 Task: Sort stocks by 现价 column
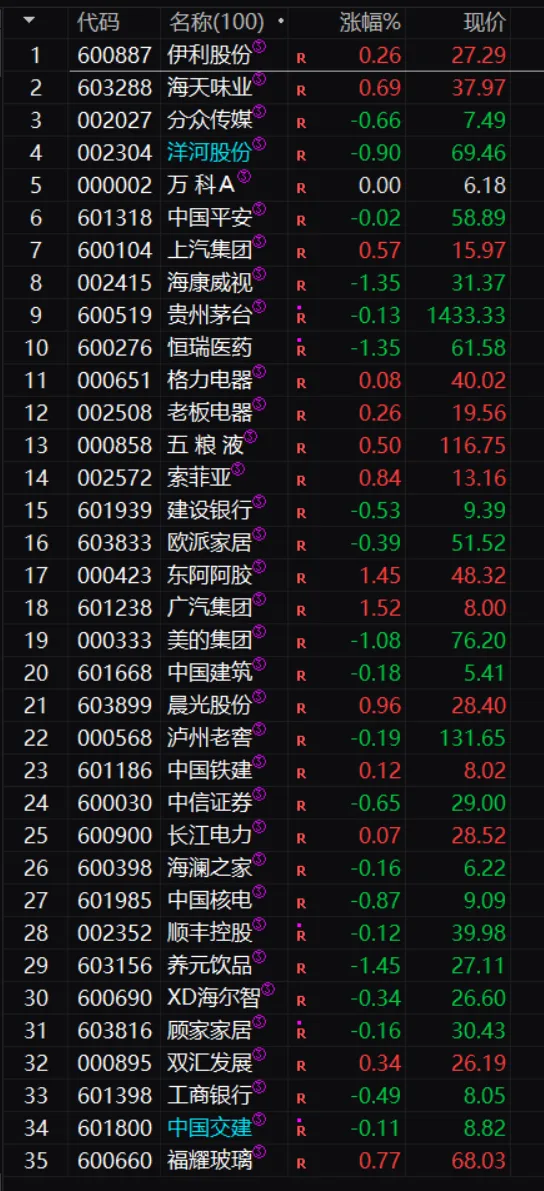pyautogui.click(x=485, y=22)
